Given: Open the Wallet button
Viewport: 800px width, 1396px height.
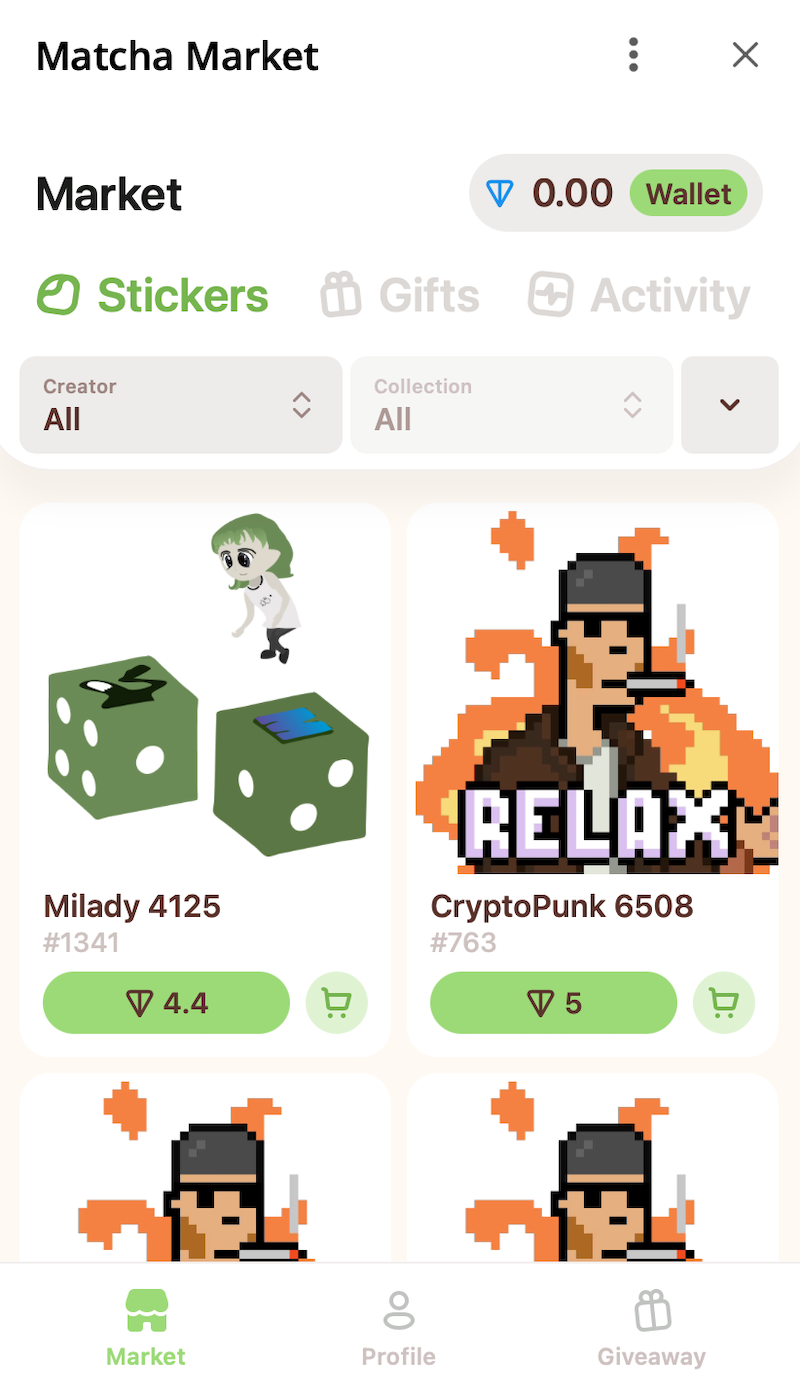Looking at the screenshot, I should pos(688,193).
